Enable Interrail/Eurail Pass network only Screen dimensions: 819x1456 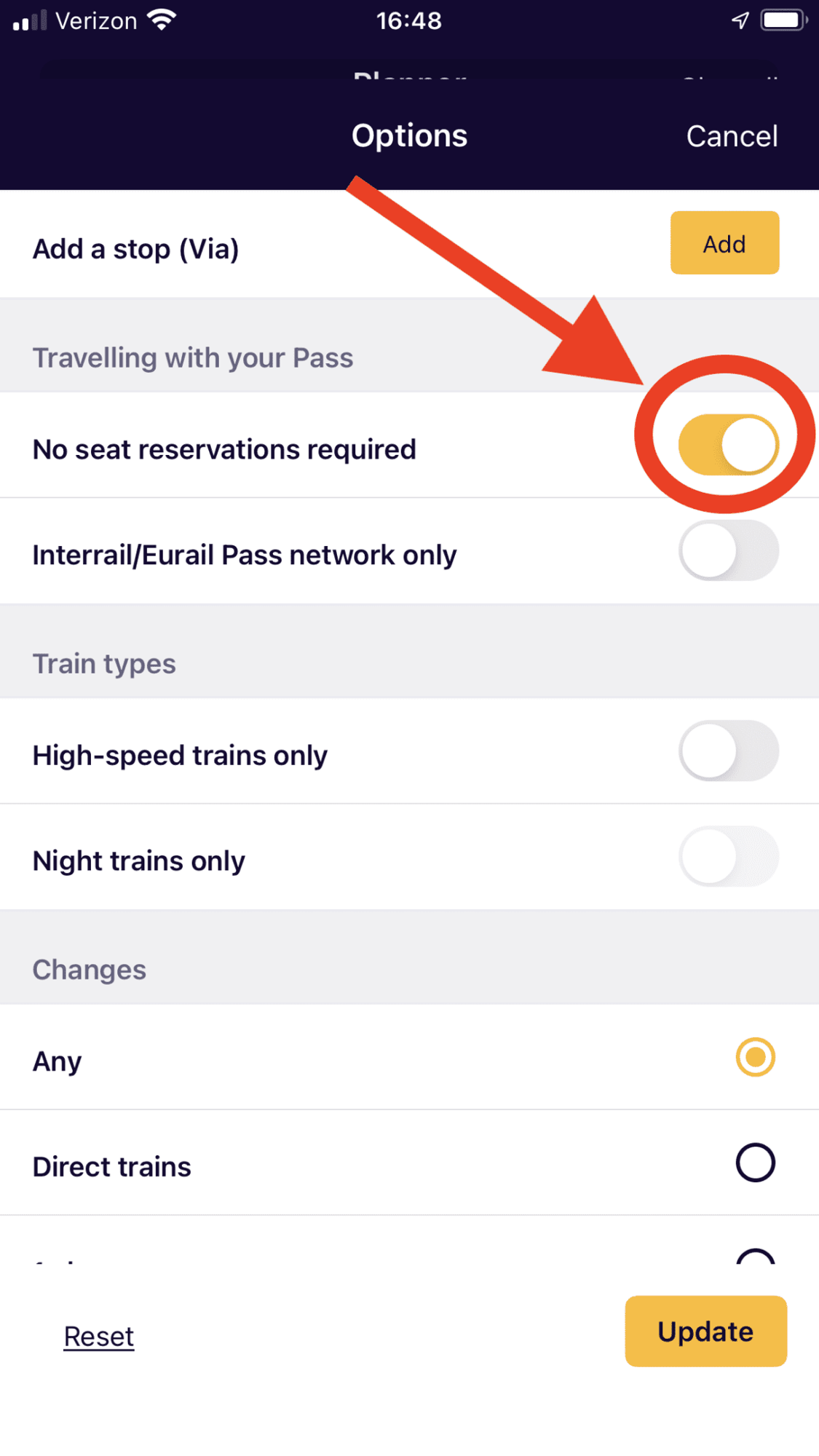click(x=728, y=551)
